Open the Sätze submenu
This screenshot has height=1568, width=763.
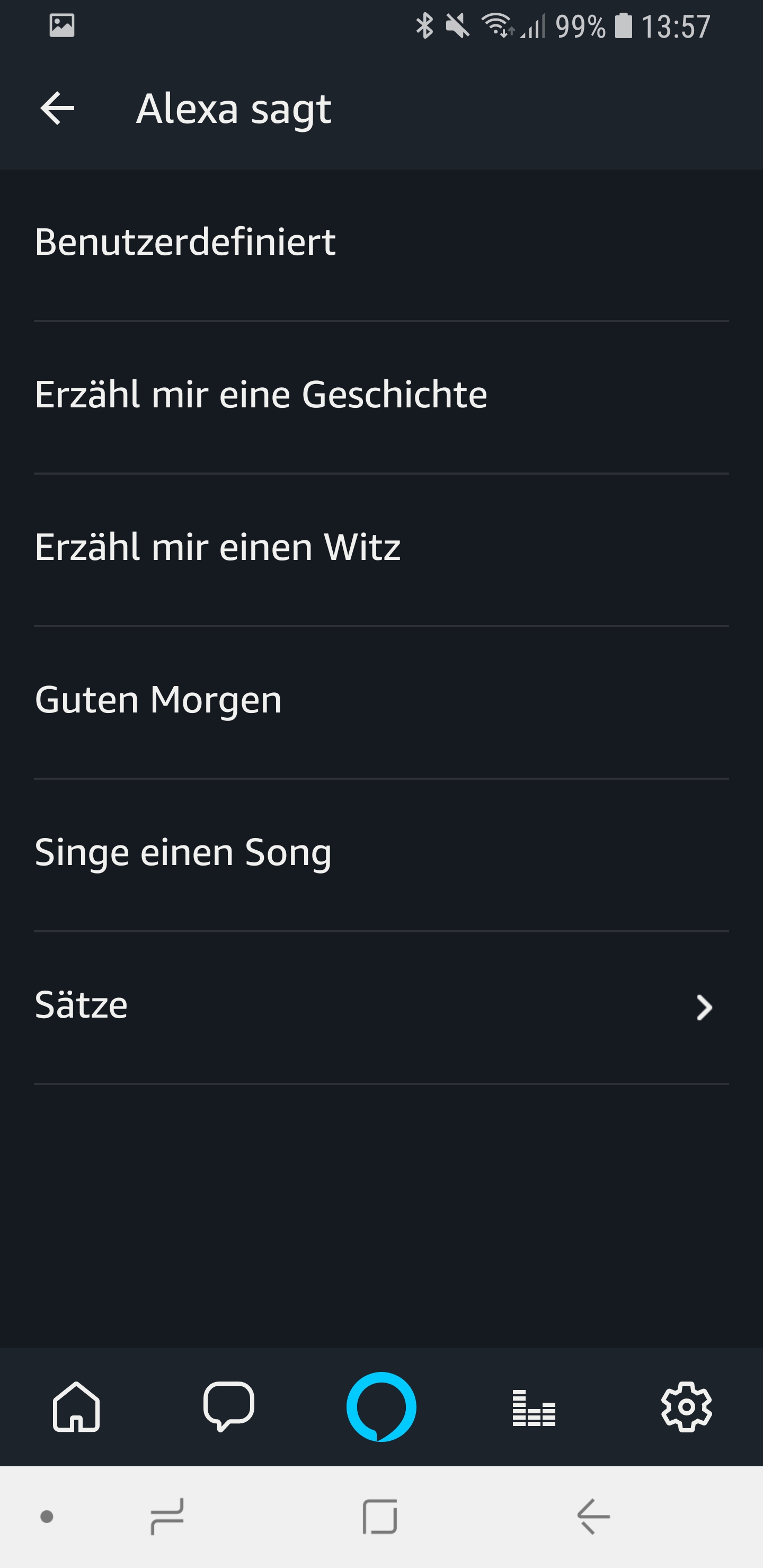point(381,1005)
